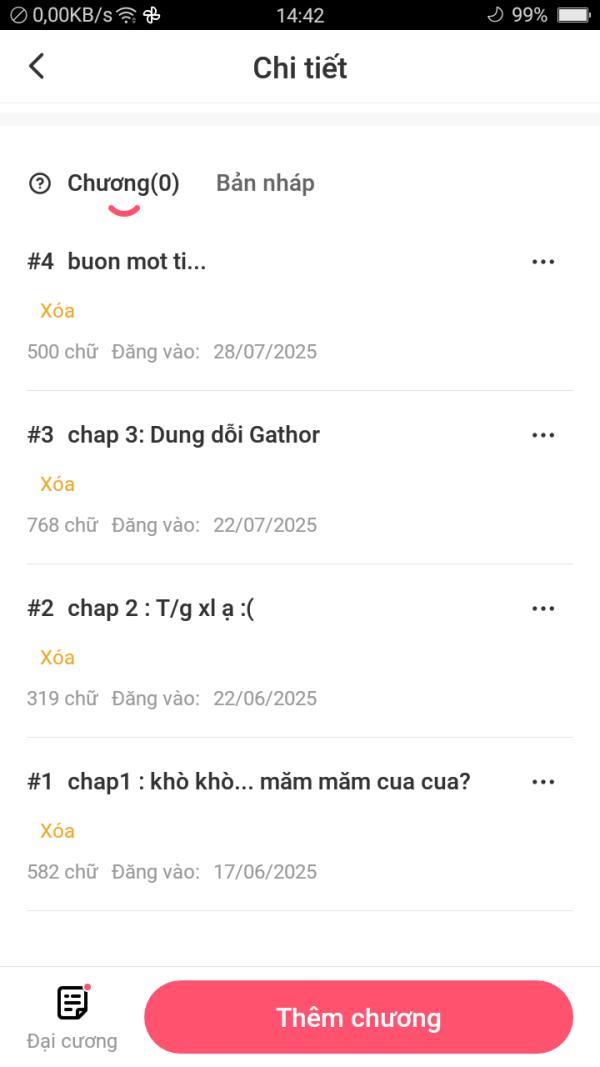The width and height of the screenshot is (600, 1067).
Task: Select the Chương(0) tab
Action: [x=123, y=184]
